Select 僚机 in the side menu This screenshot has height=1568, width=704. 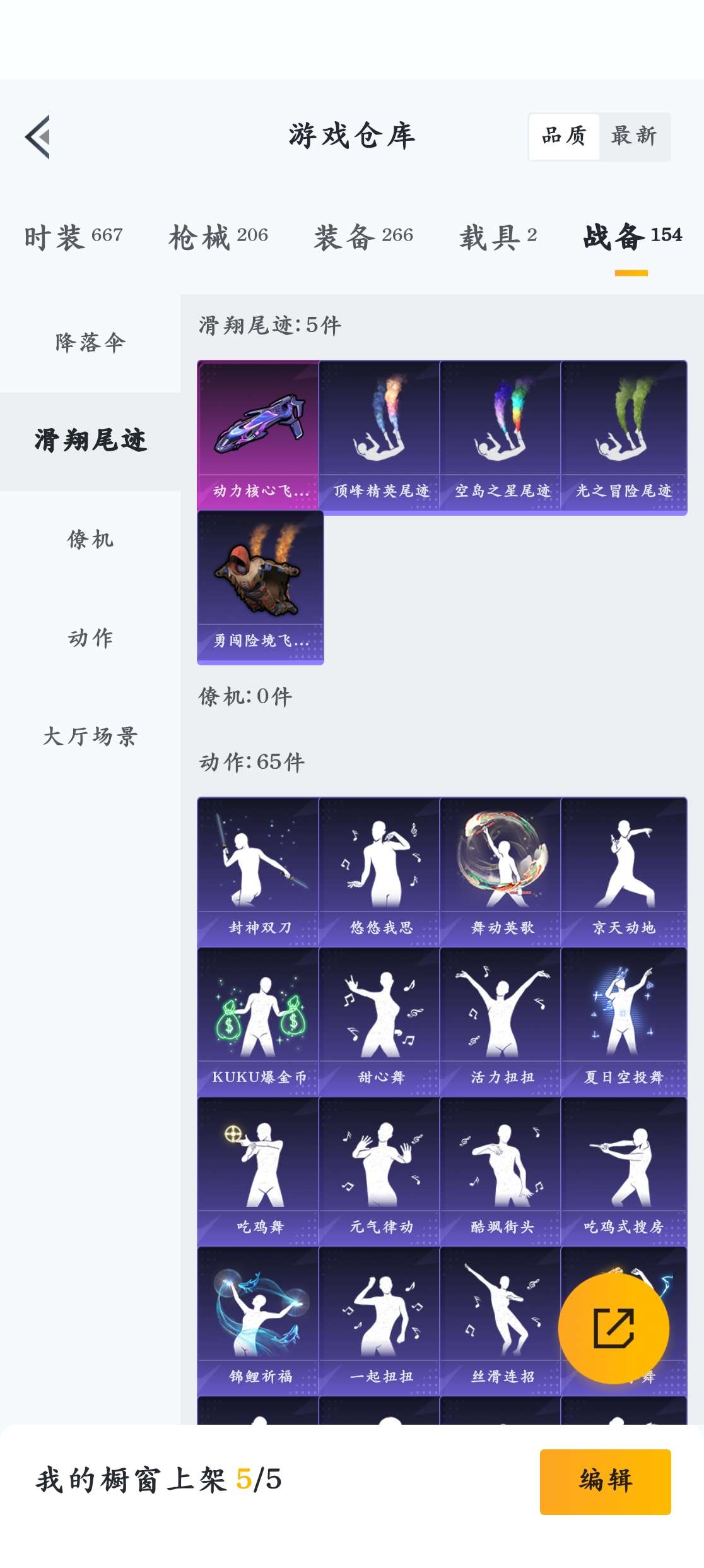90,540
